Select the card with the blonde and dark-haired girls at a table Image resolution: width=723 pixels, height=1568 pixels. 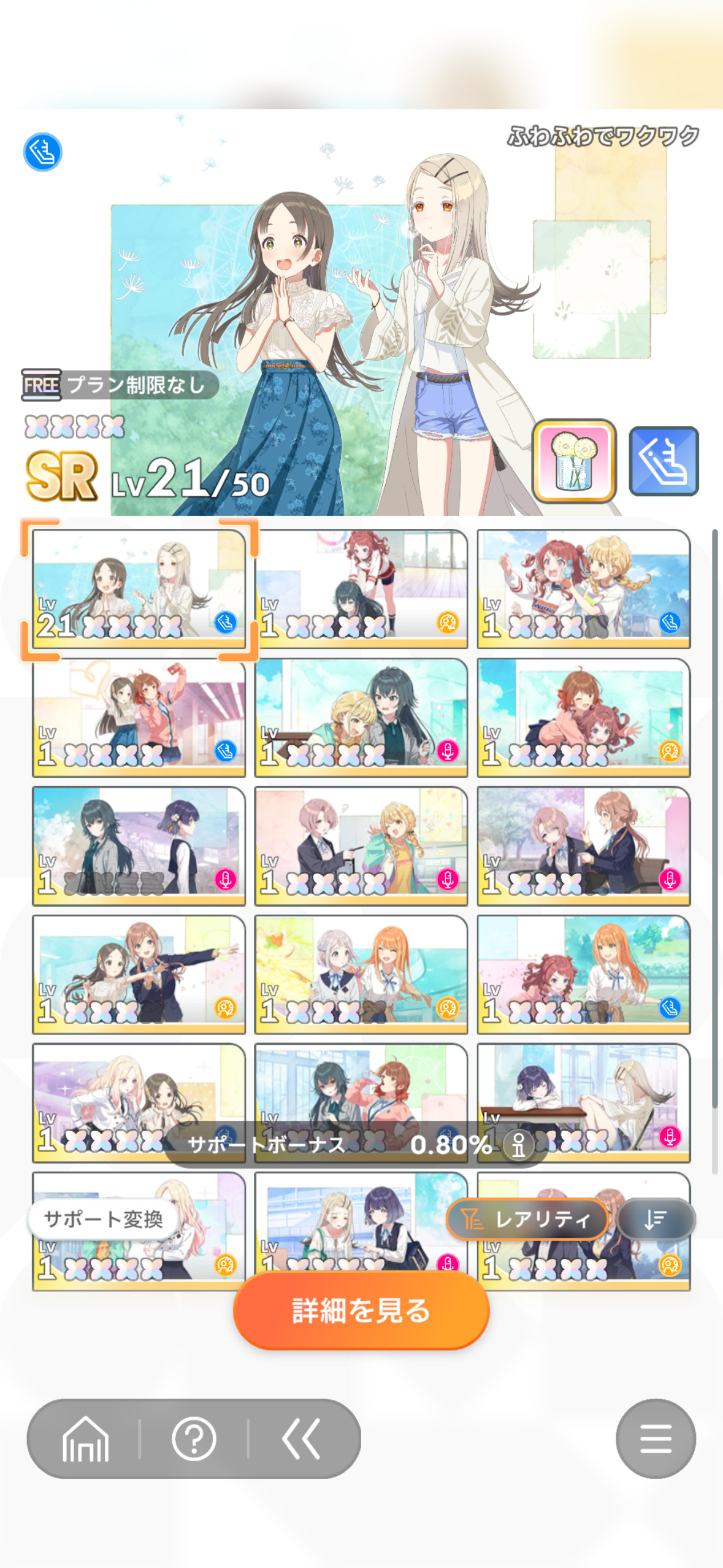coord(361,717)
